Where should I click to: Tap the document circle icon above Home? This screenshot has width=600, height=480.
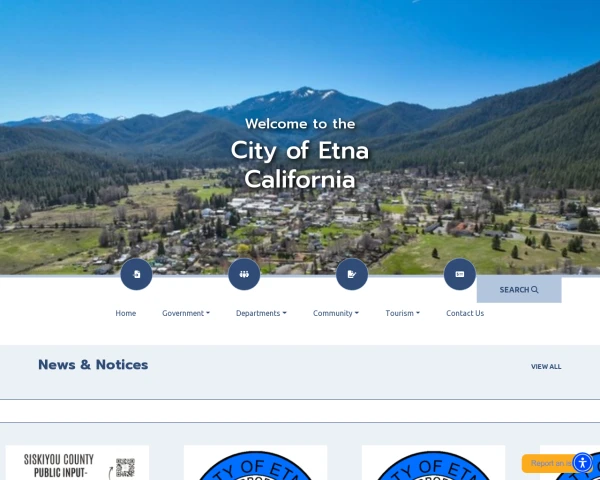[x=136, y=274]
